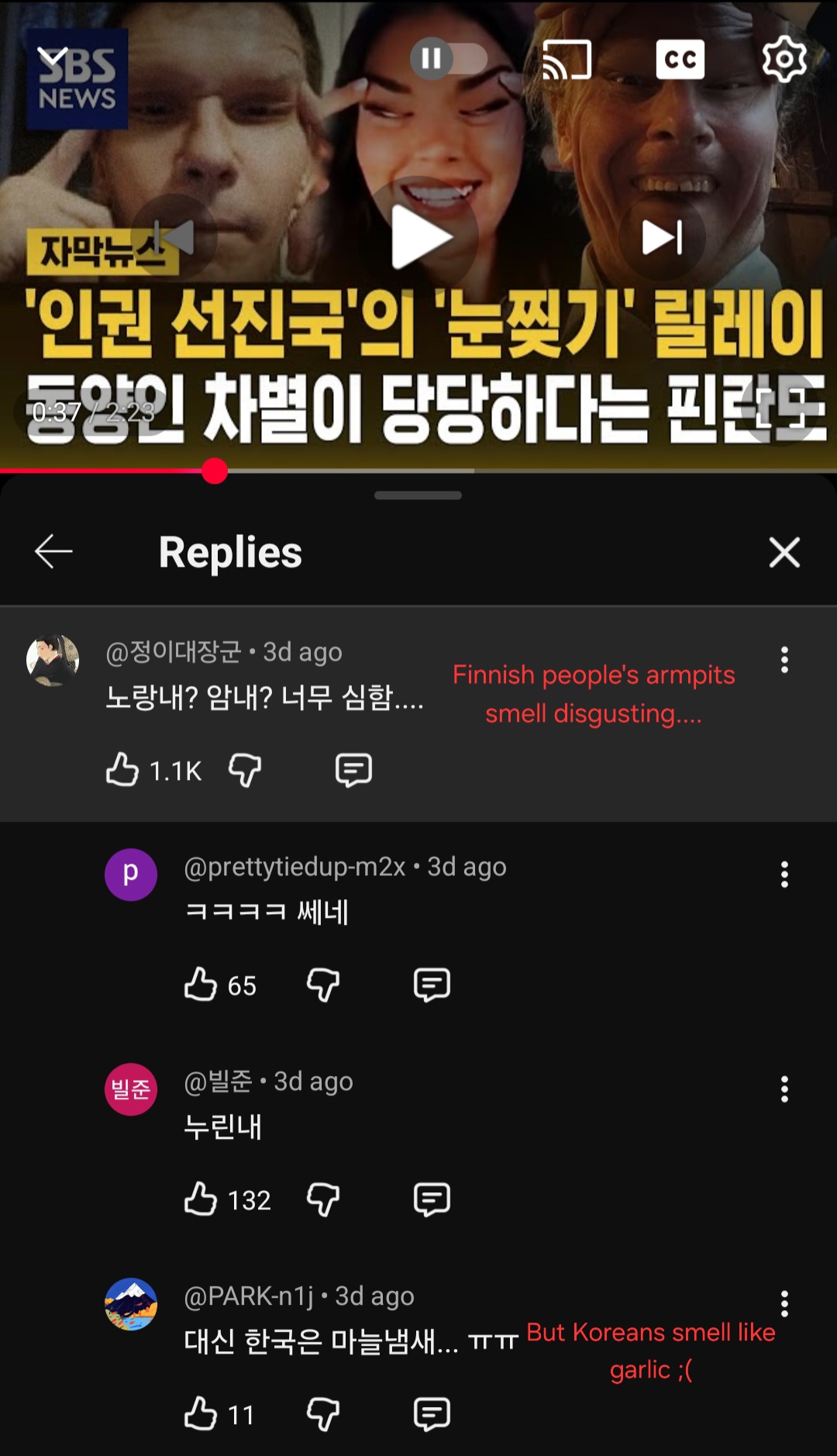Enter fullscreen mode
This screenshot has height=1456, width=837.
[779, 410]
